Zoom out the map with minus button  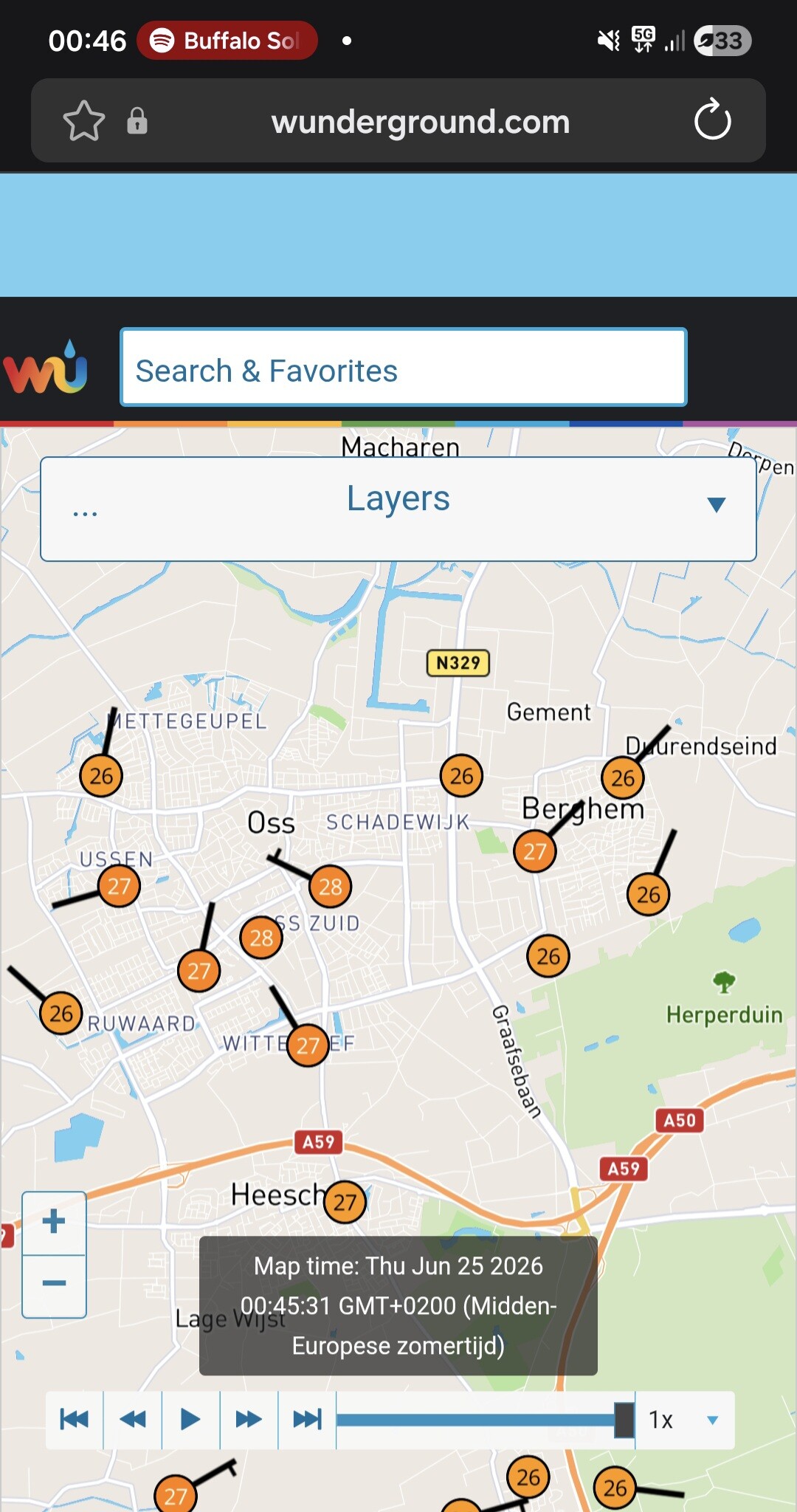(54, 1285)
